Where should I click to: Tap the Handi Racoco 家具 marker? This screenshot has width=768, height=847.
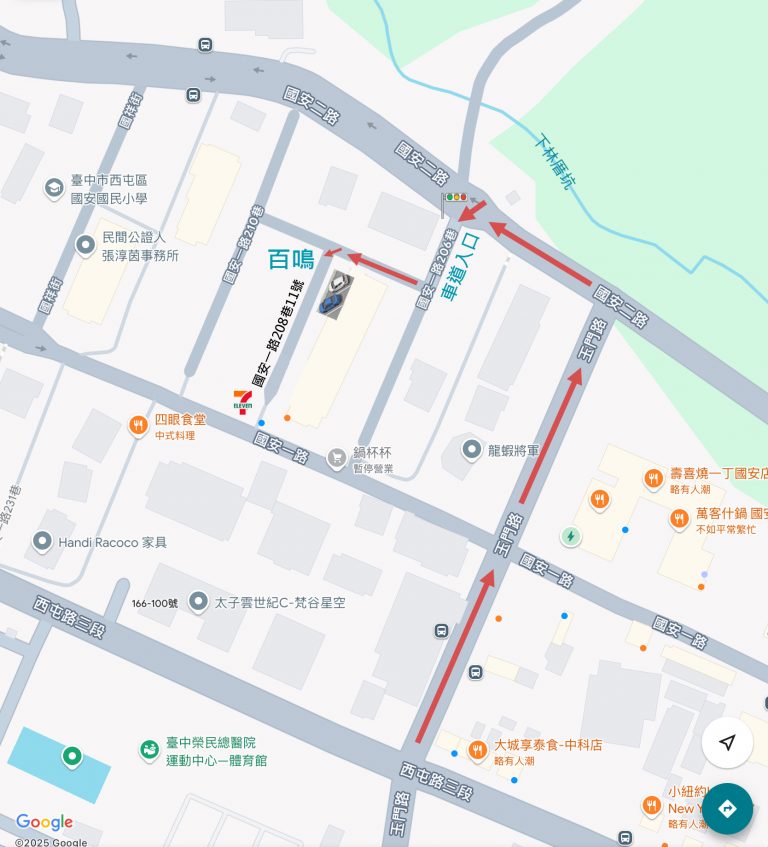[42, 542]
